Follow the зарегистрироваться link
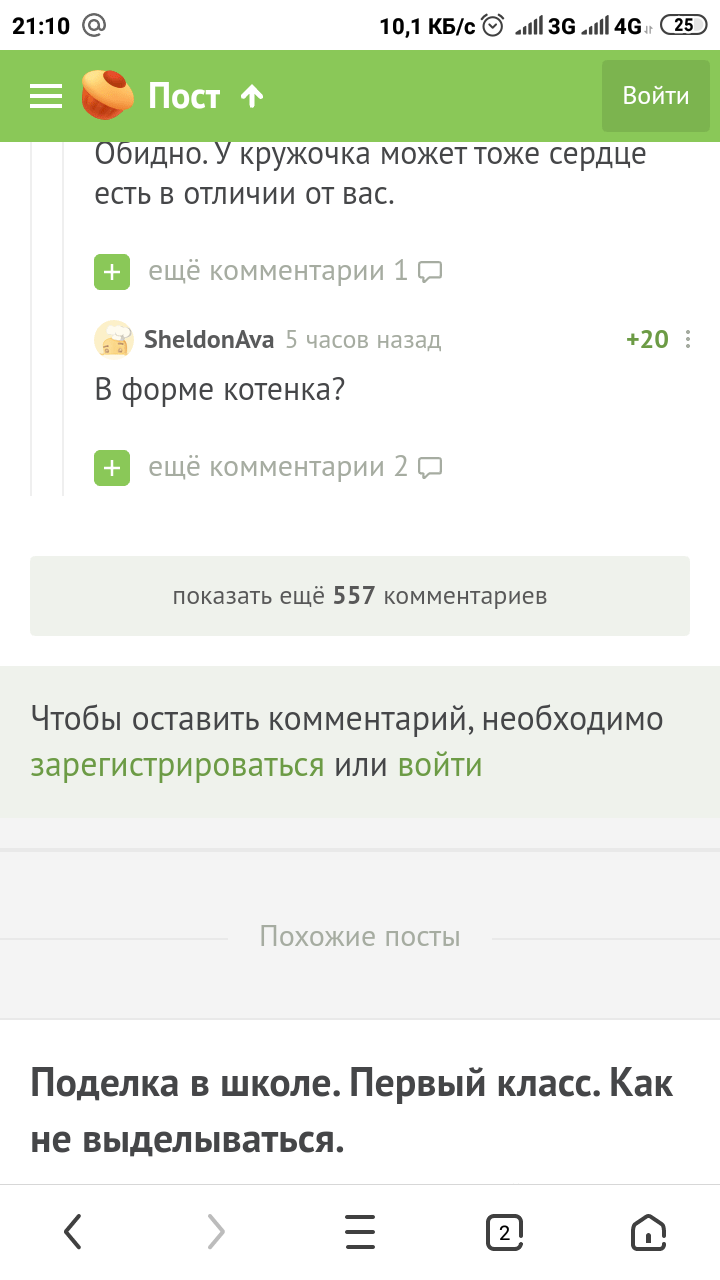The height and width of the screenshot is (1280, 720). click(x=177, y=765)
